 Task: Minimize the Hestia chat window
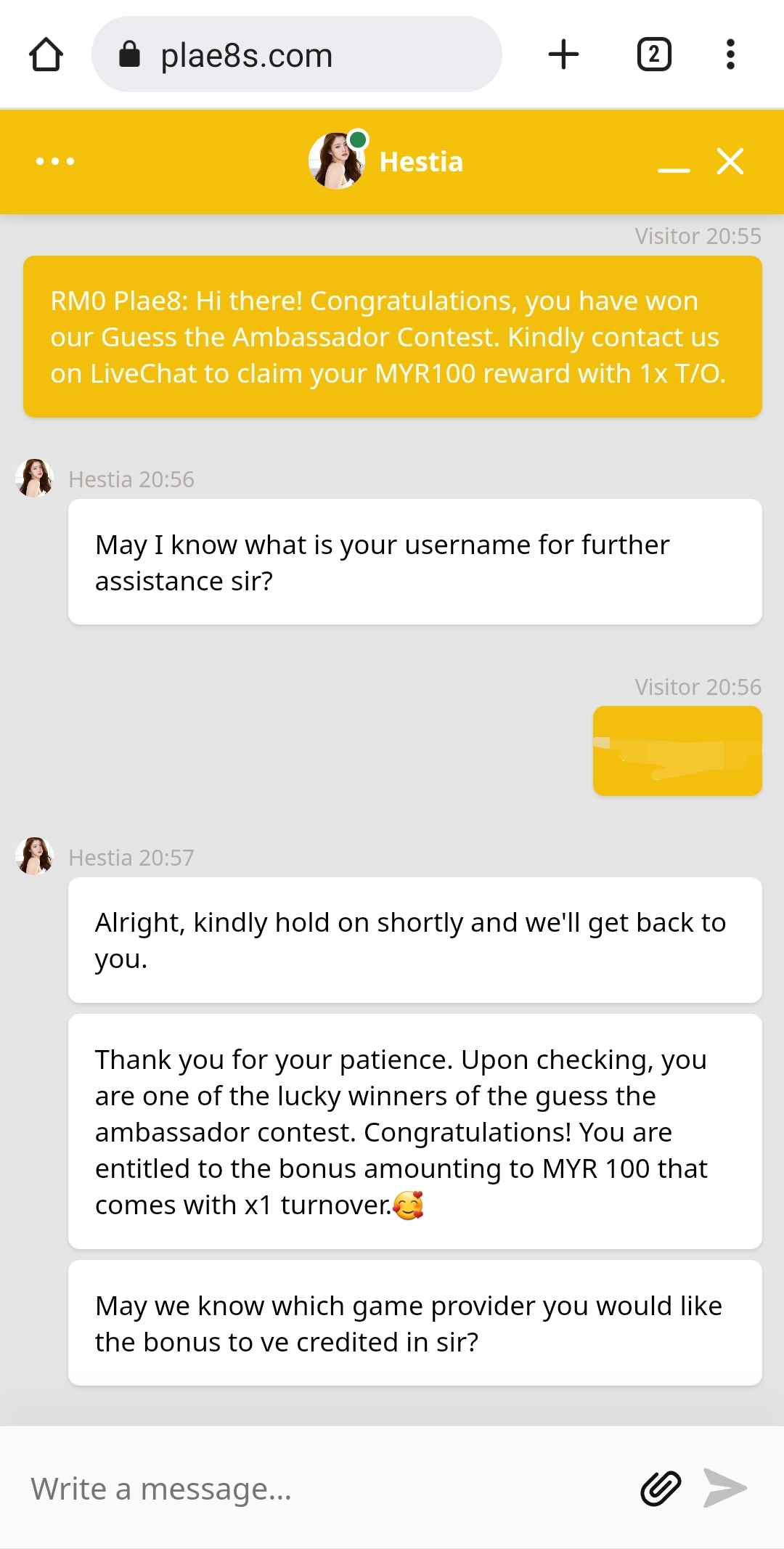pyautogui.click(x=674, y=163)
